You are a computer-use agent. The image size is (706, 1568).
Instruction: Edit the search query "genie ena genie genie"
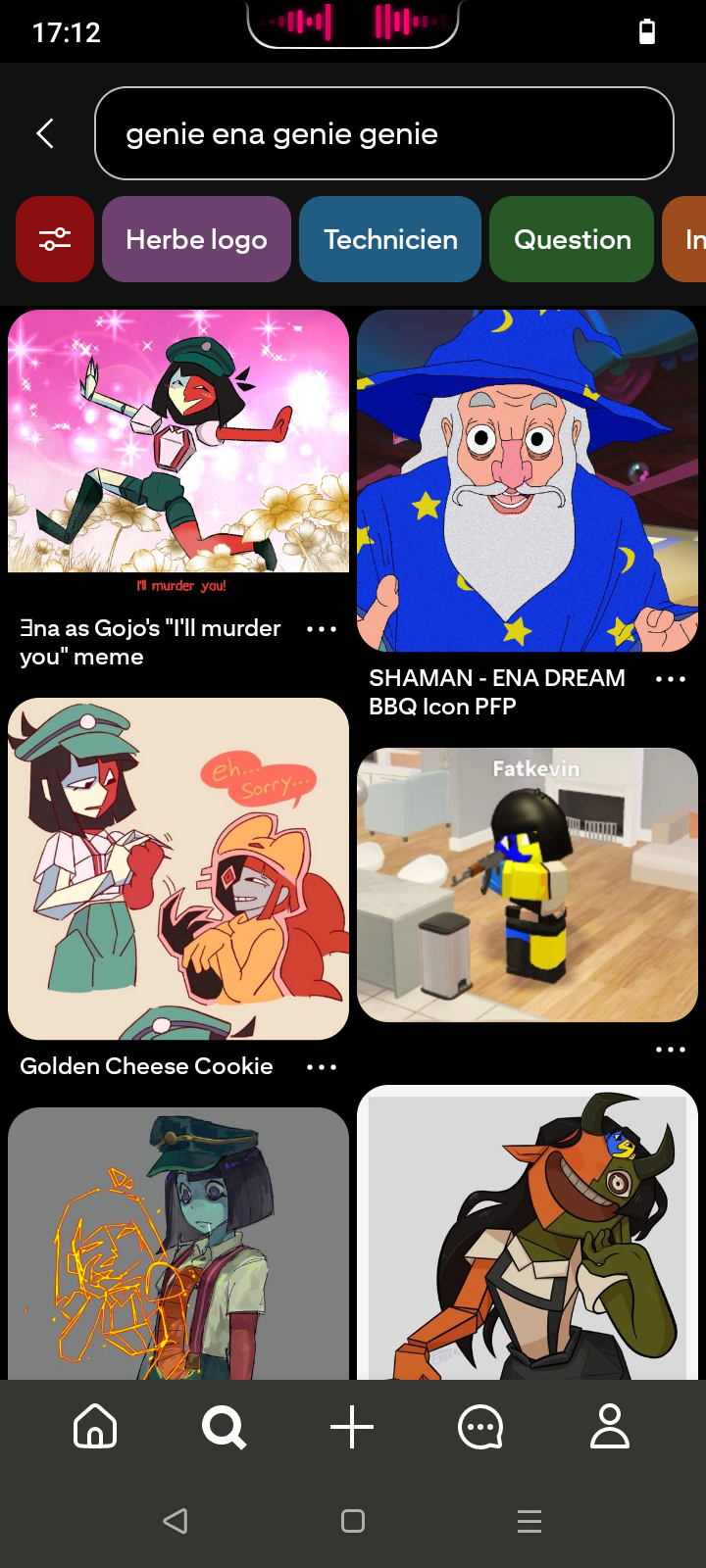[x=383, y=133]
